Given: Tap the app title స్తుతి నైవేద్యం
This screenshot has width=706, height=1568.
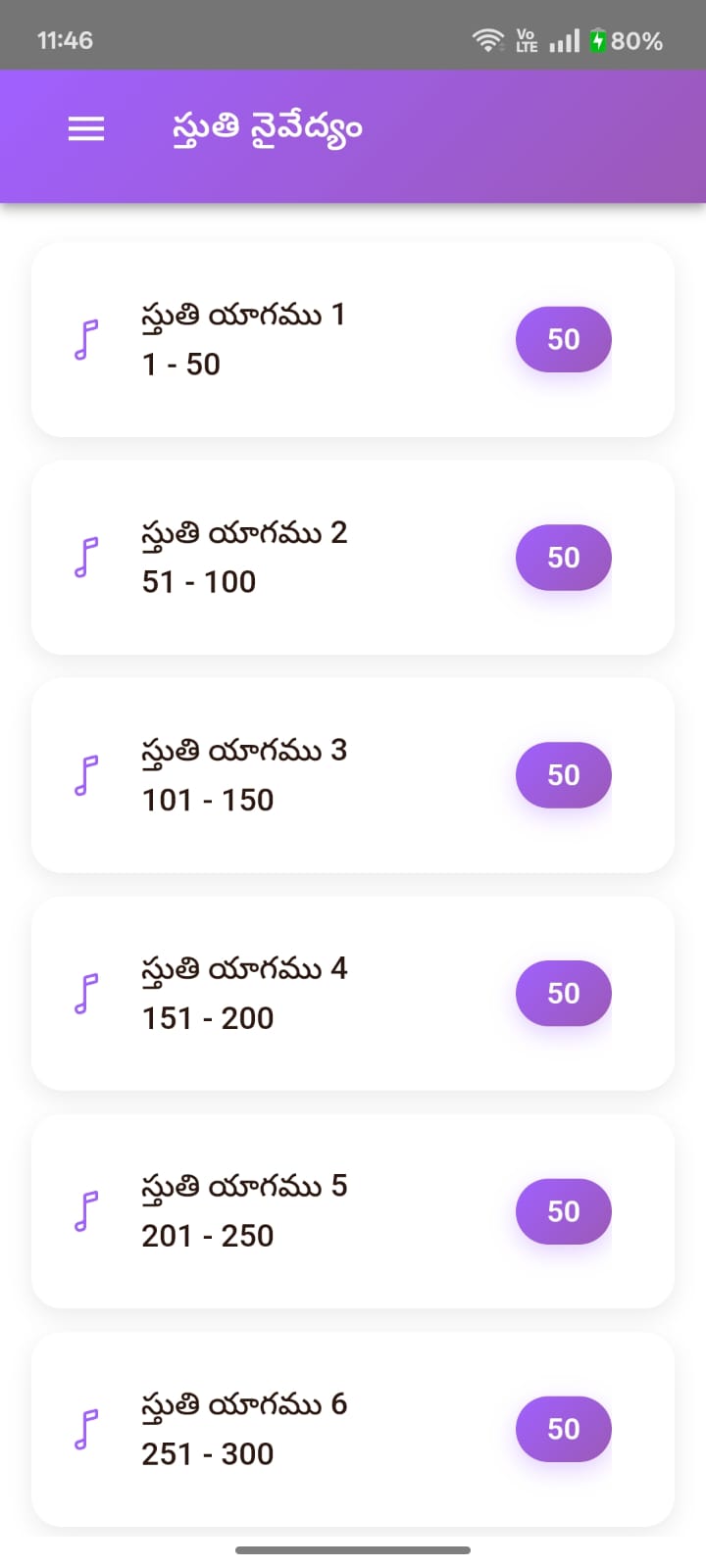Looking at the screenshot, I should tap(265, 127).
